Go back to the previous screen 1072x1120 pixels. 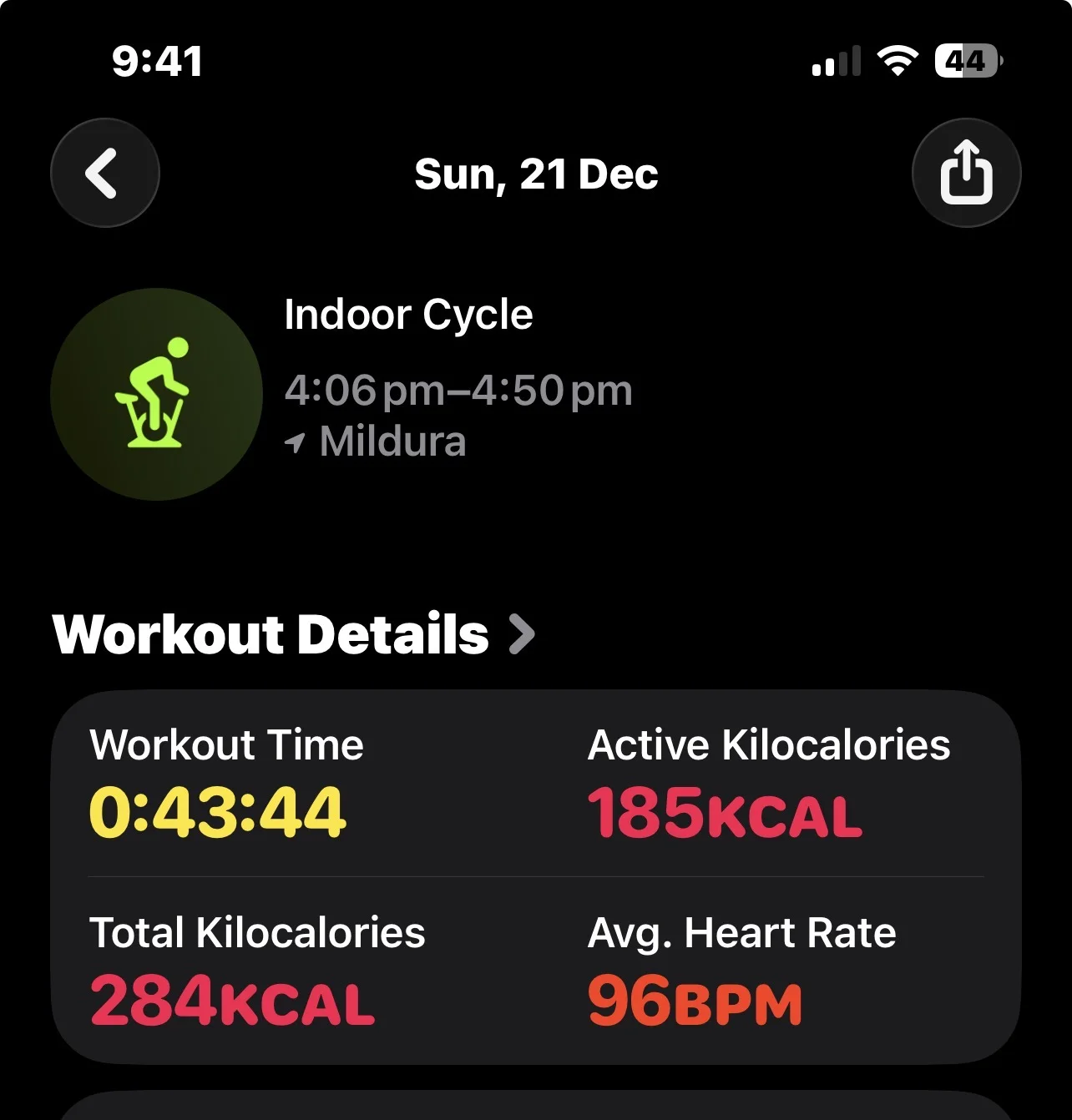104,173
